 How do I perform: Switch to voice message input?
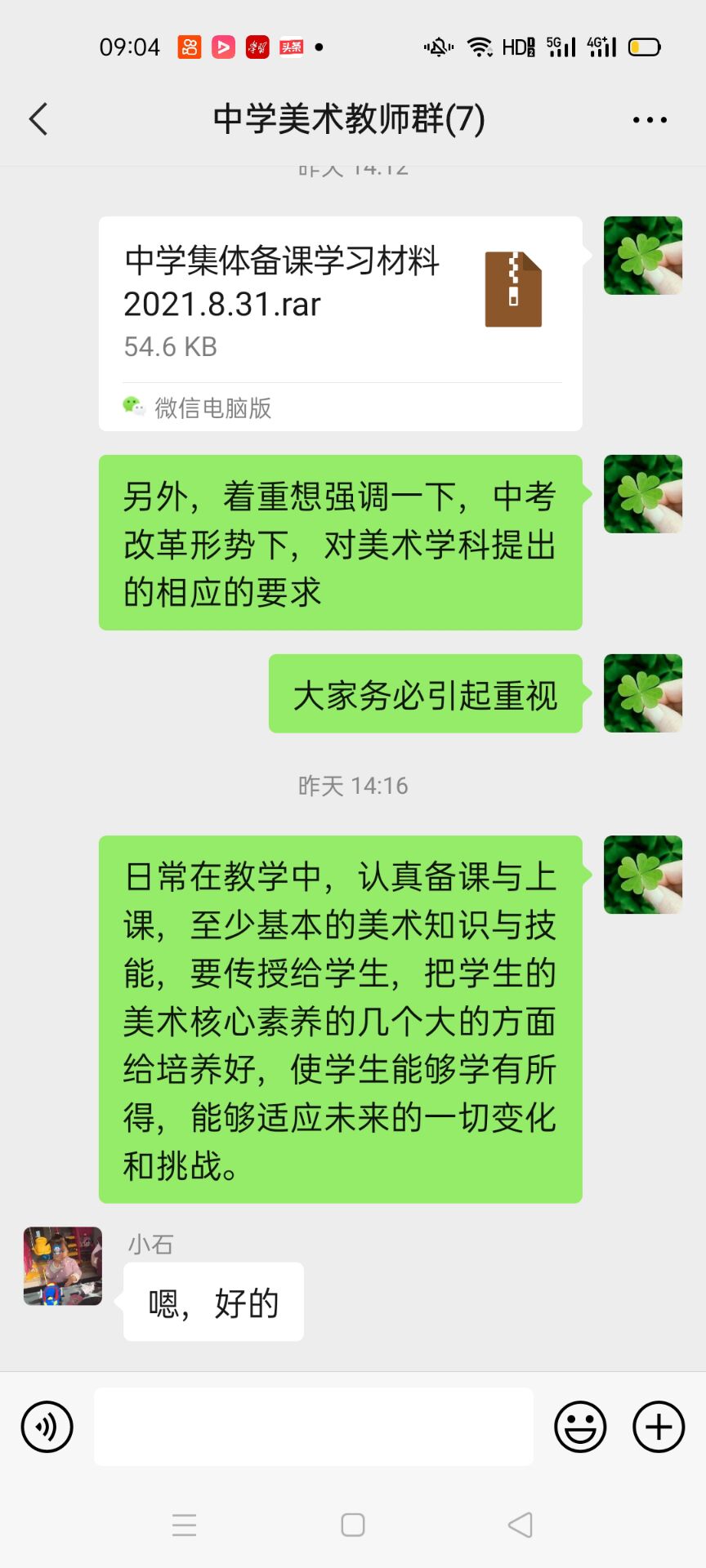47,1427
